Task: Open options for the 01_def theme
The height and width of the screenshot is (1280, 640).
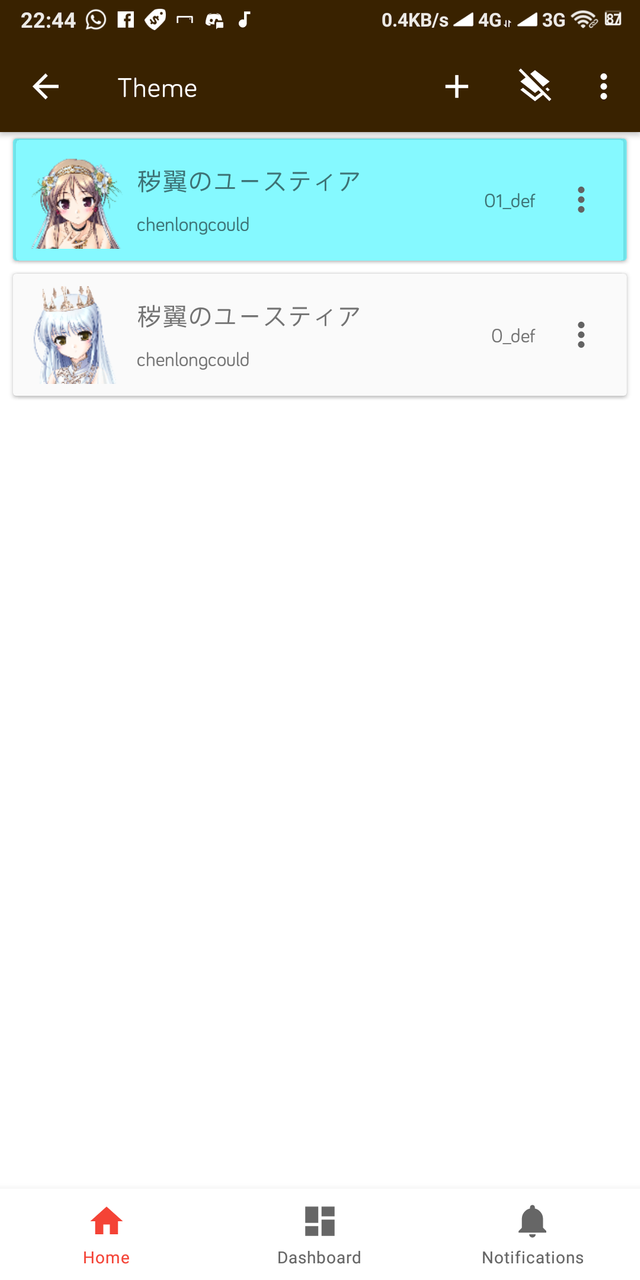Action: coord(581,200)
